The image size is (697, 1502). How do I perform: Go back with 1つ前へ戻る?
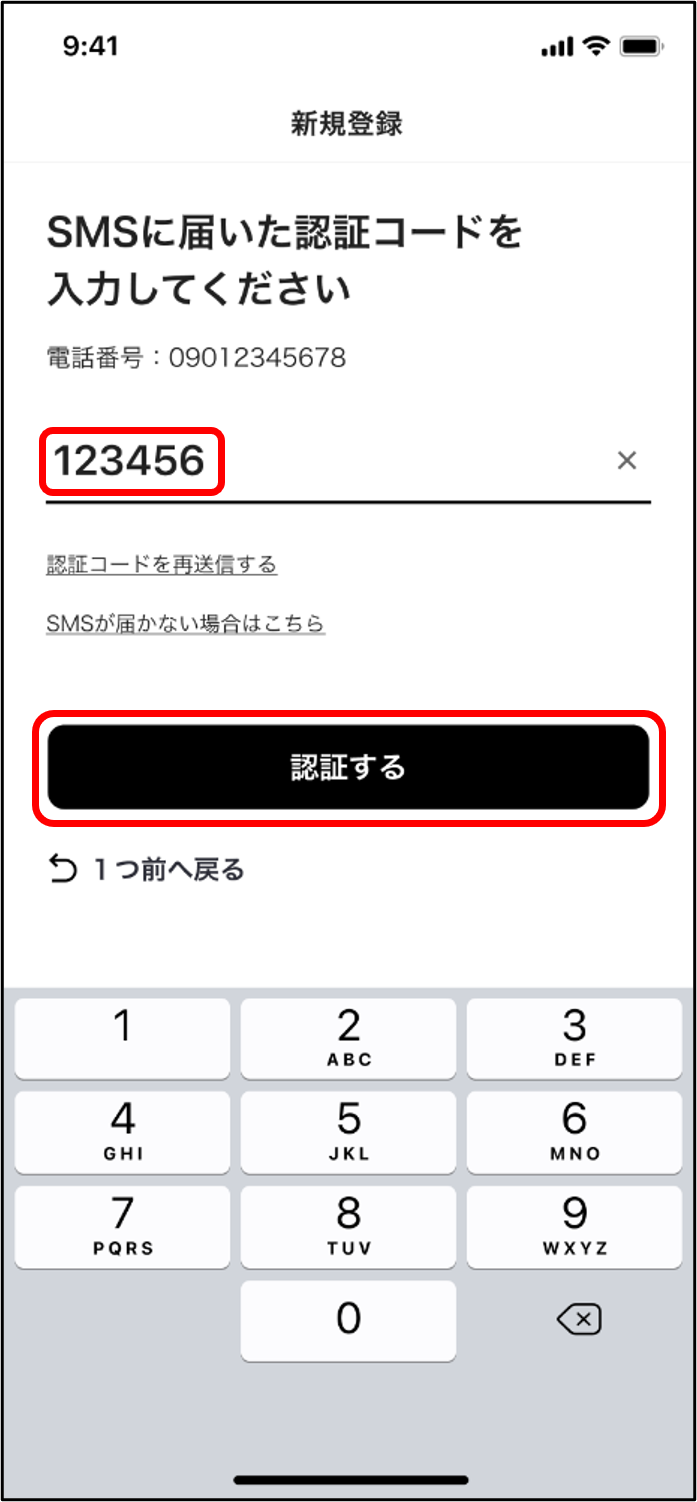148,870
